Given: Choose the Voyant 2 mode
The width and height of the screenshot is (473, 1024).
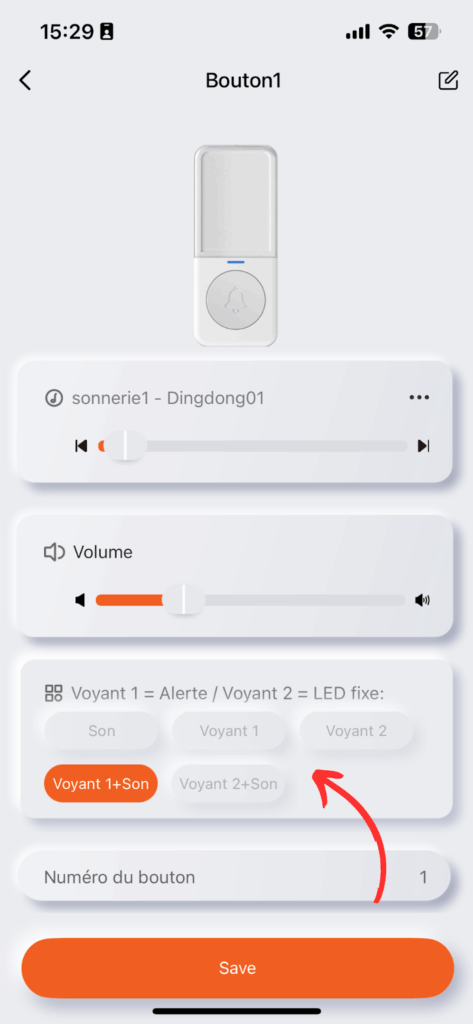Looking at the screenshot, I should 356,730.
